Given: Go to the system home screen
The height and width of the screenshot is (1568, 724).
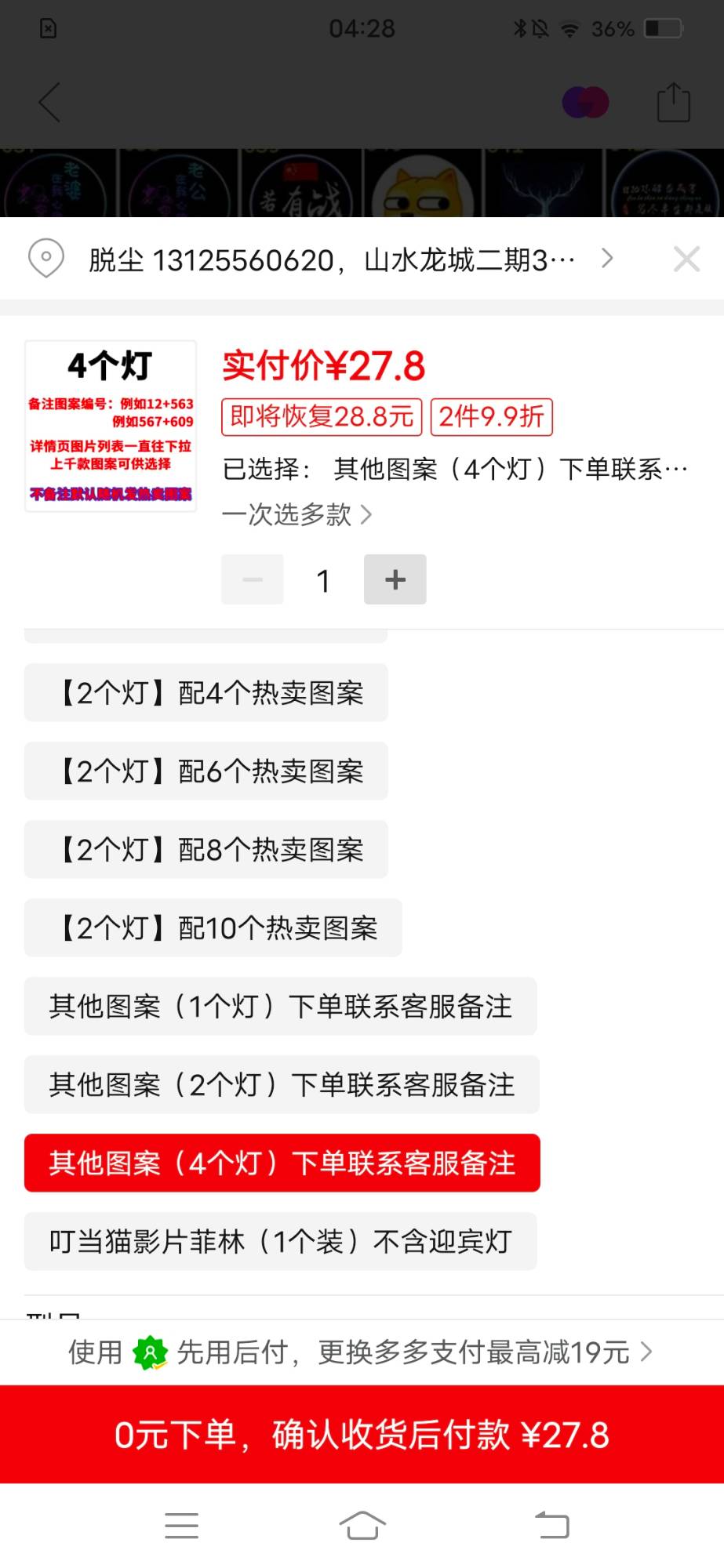Looking at the screenshot, I should pos(362,1526).
